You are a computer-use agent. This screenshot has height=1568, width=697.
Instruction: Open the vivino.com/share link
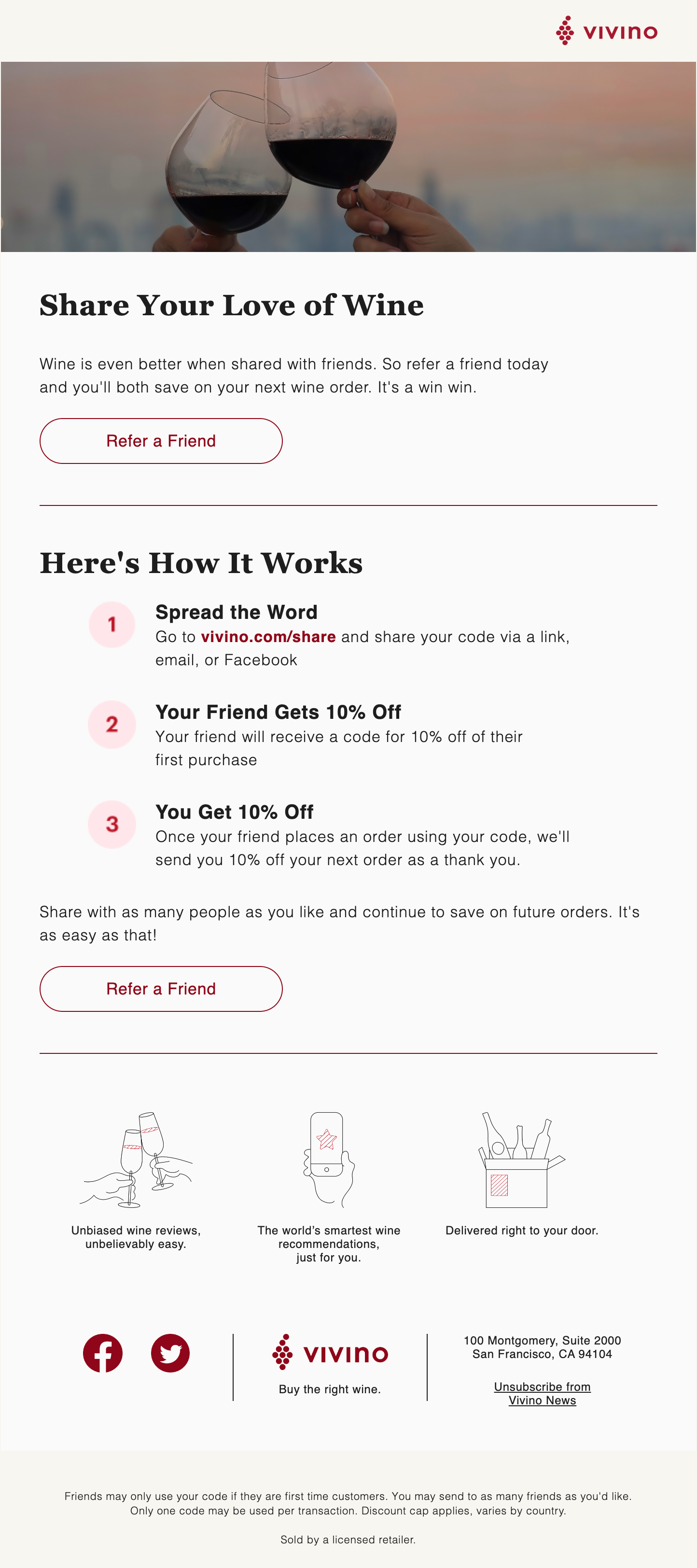pos(268,637)
